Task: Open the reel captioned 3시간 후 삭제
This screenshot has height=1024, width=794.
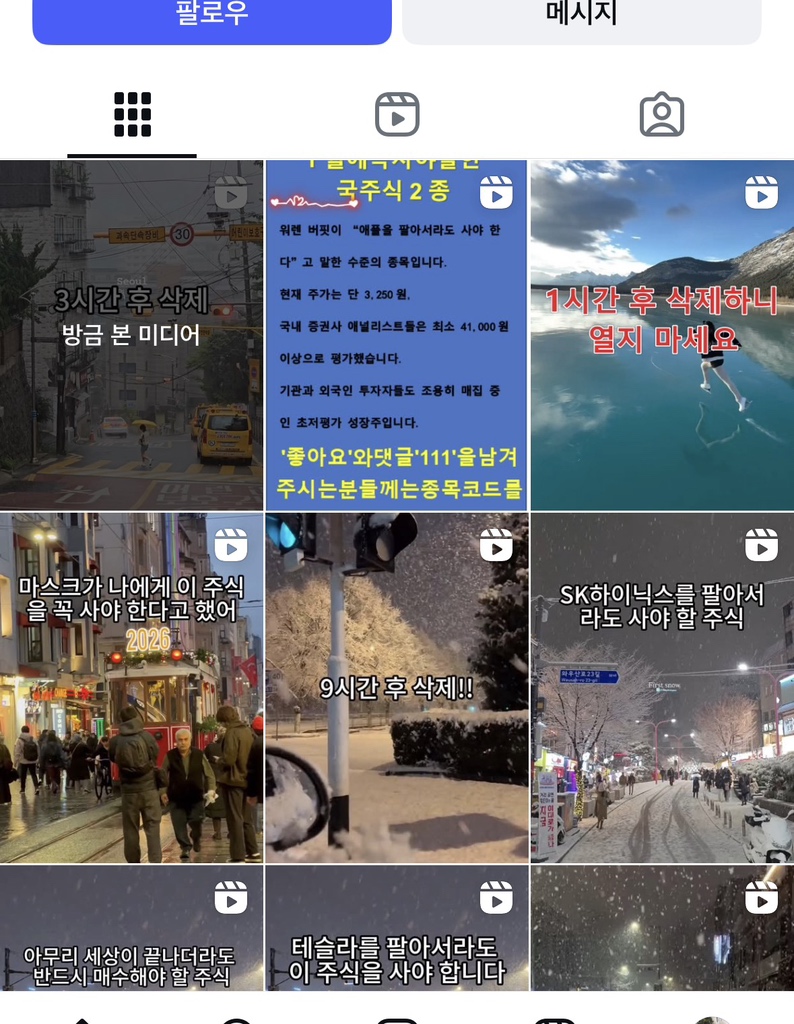Action: 131,335
